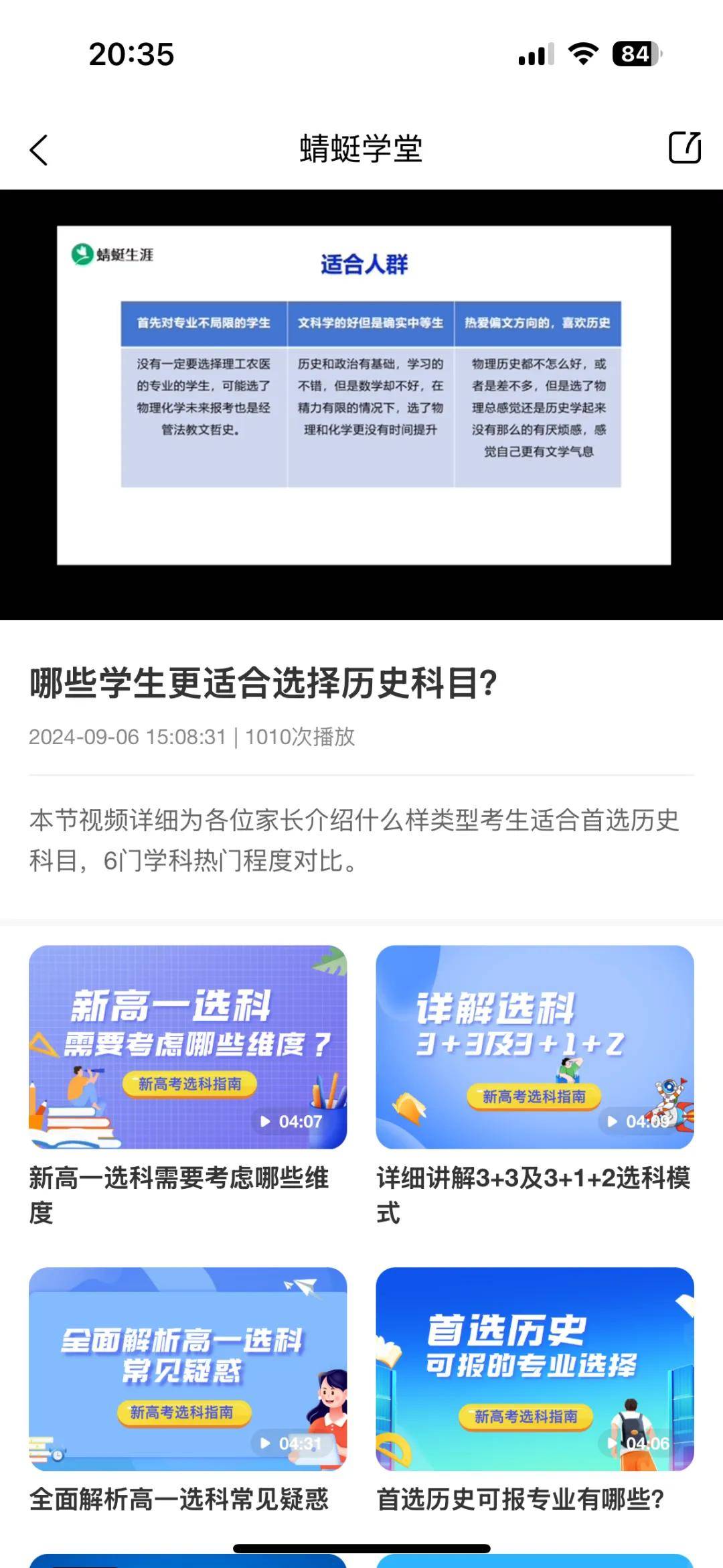Go back from 蜻蜓学堂 page
Image resolution: width=723 pixels, height=1568 pixels.
pos(39,149)
